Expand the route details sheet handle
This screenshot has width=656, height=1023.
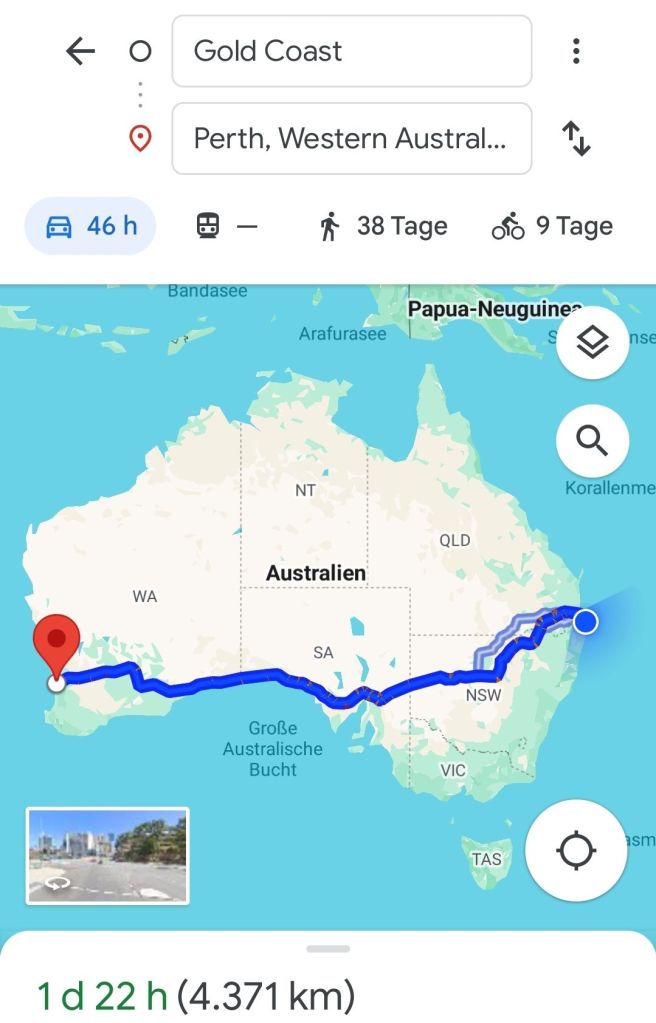(328, 948)
